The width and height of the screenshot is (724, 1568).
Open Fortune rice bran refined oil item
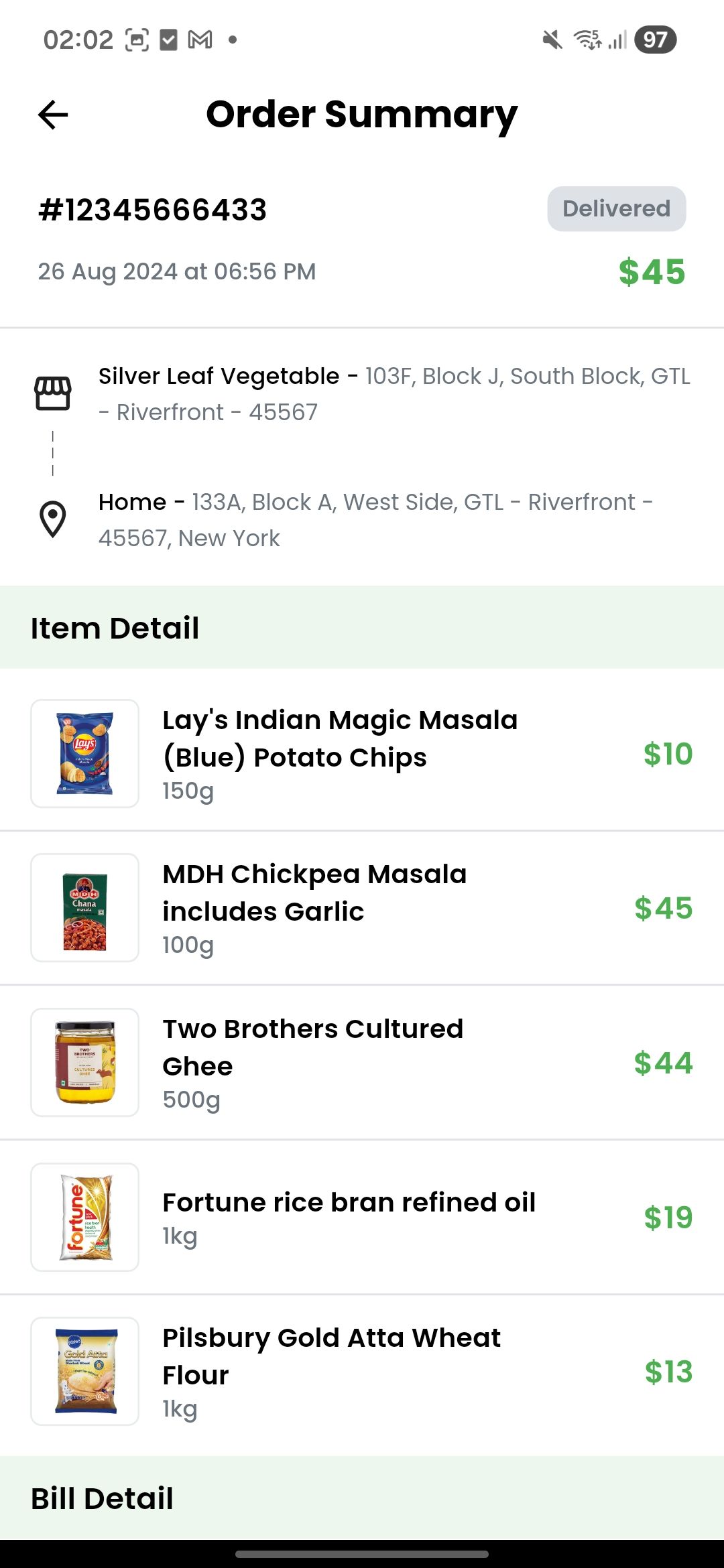(349, 1216)
